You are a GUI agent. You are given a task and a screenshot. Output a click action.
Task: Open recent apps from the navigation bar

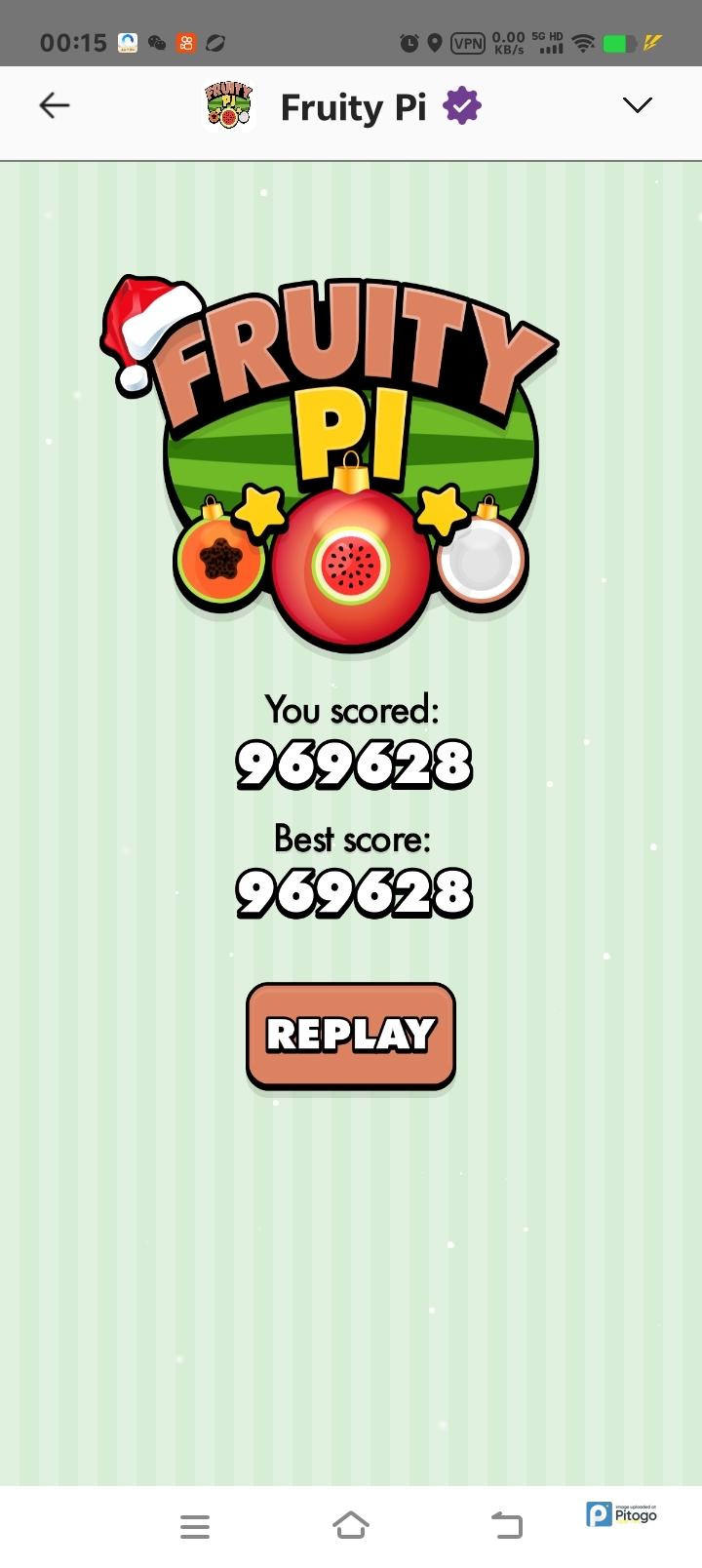click(195, 1526)
